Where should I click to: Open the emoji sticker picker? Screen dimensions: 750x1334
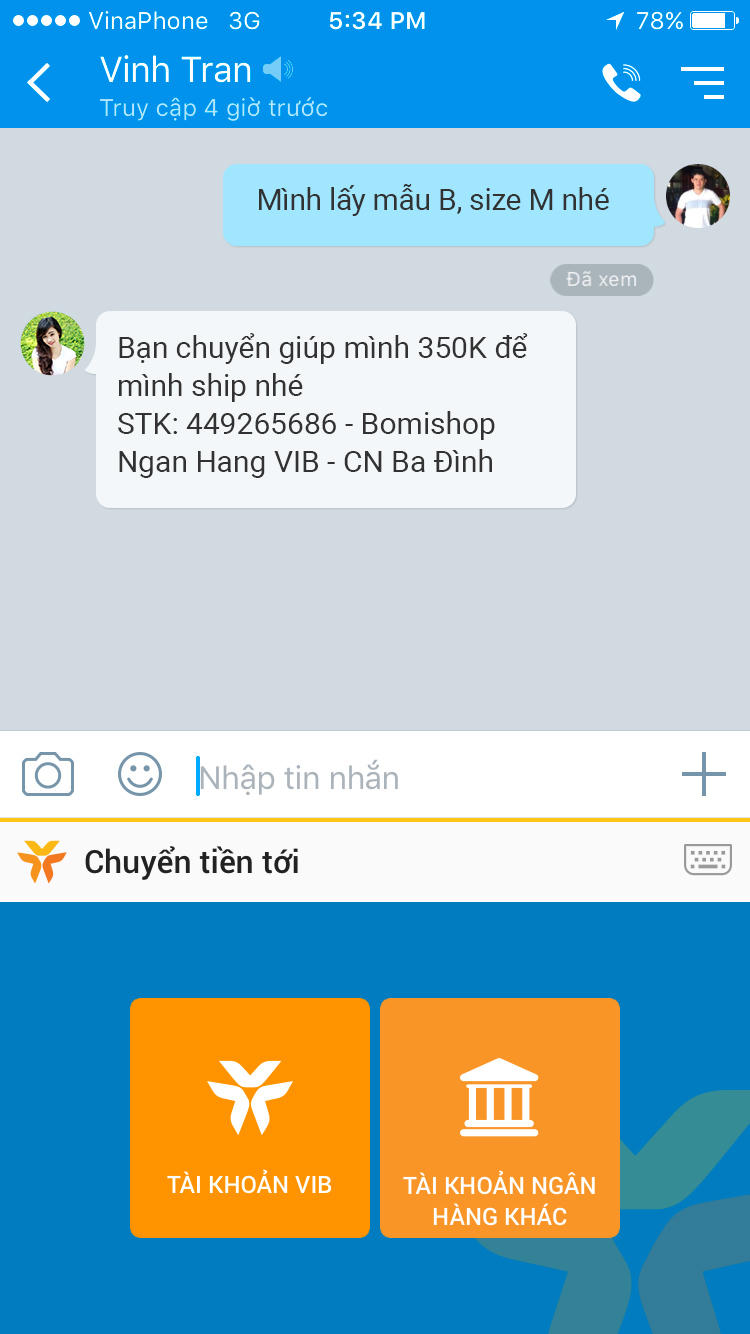[x=139, y=773]
